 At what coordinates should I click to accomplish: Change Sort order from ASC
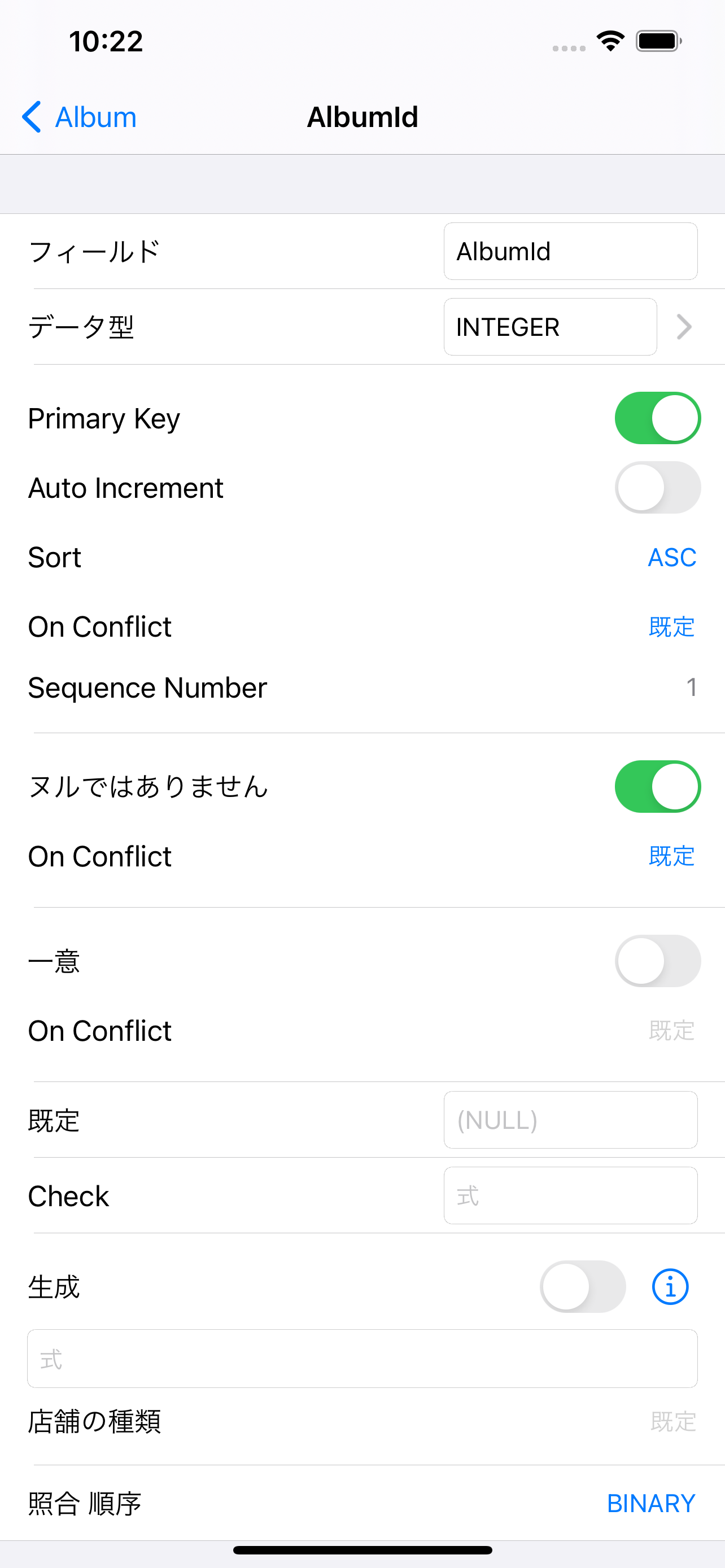tap(672, 558)
